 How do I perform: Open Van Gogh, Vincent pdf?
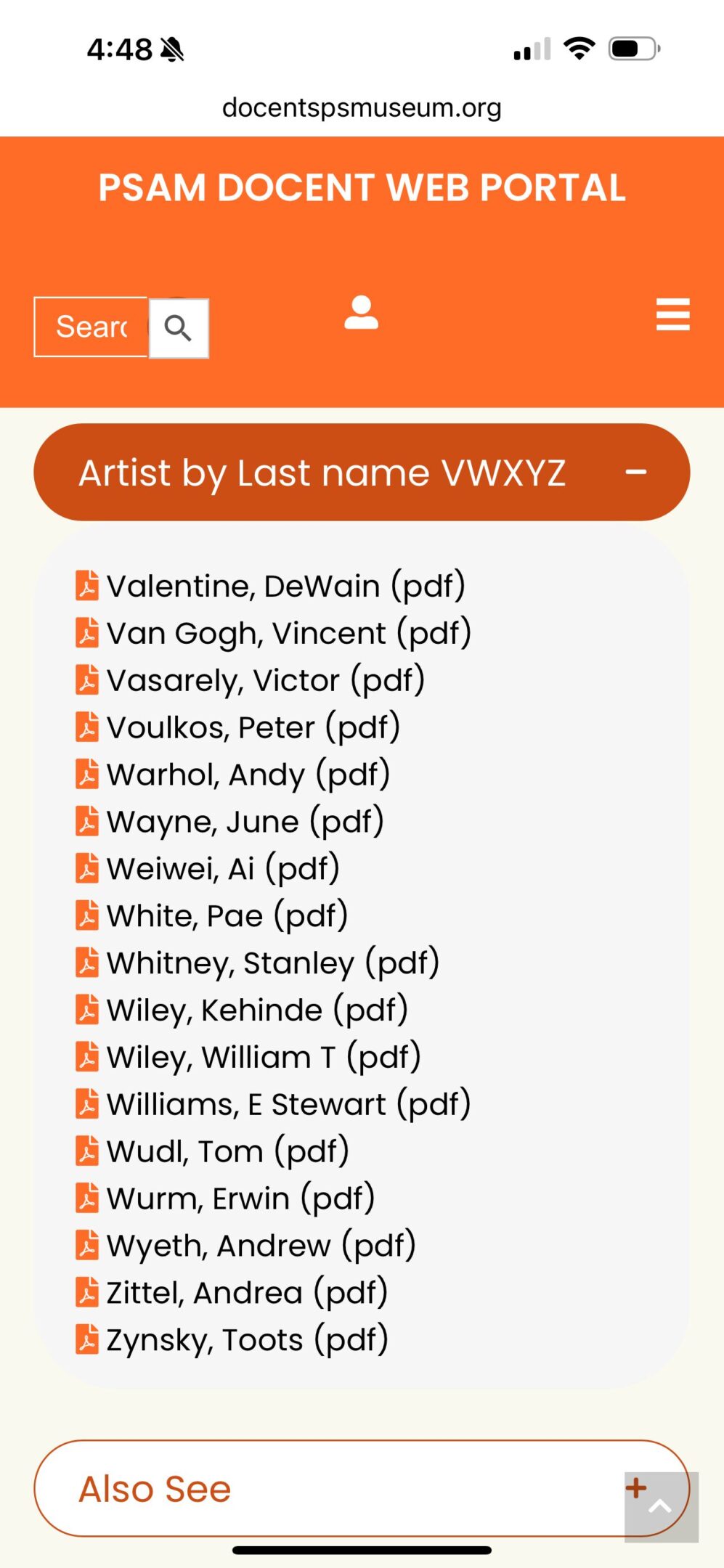point(274,633)
